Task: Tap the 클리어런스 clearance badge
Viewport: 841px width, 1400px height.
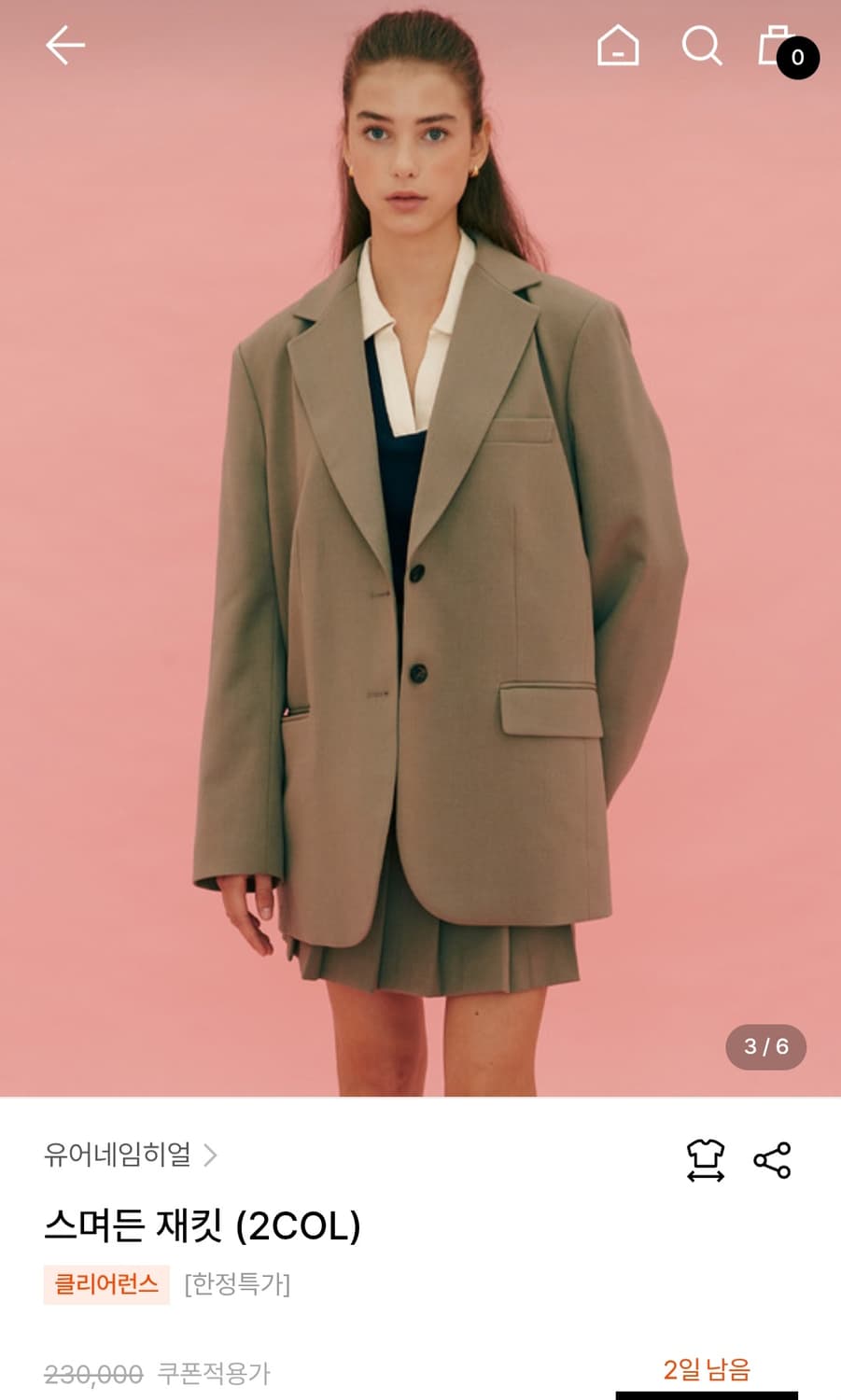Action: click(x=105, y=1285)
